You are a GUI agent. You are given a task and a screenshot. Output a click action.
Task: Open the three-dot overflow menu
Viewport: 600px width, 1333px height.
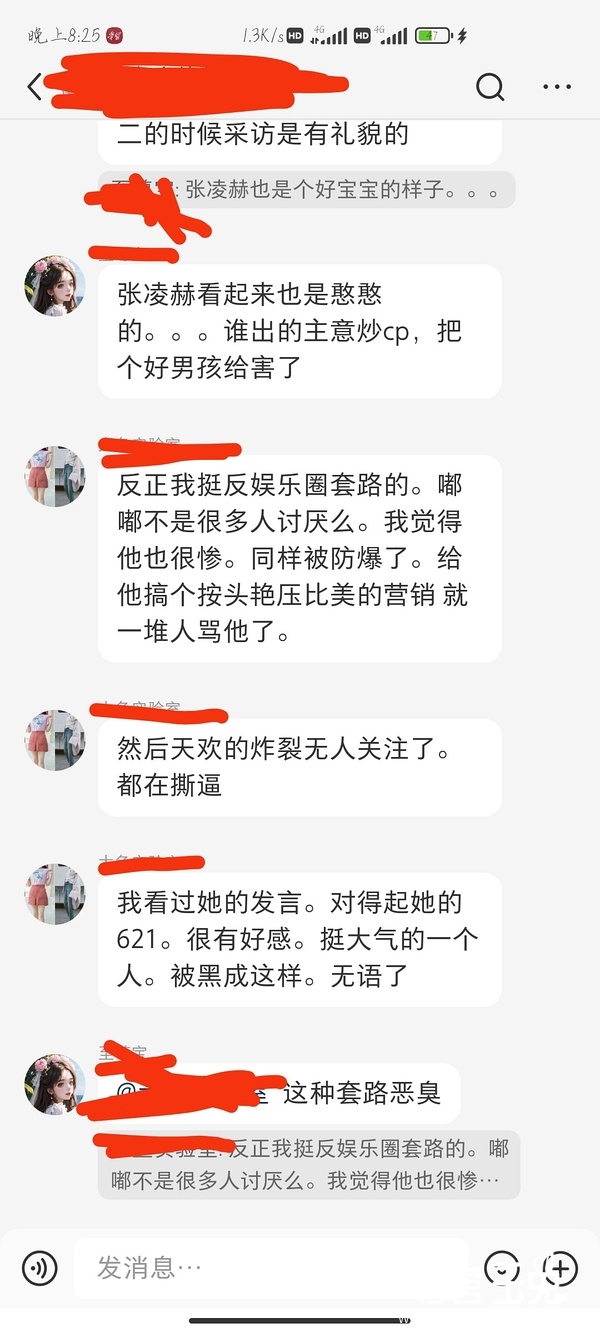point(557,88)
